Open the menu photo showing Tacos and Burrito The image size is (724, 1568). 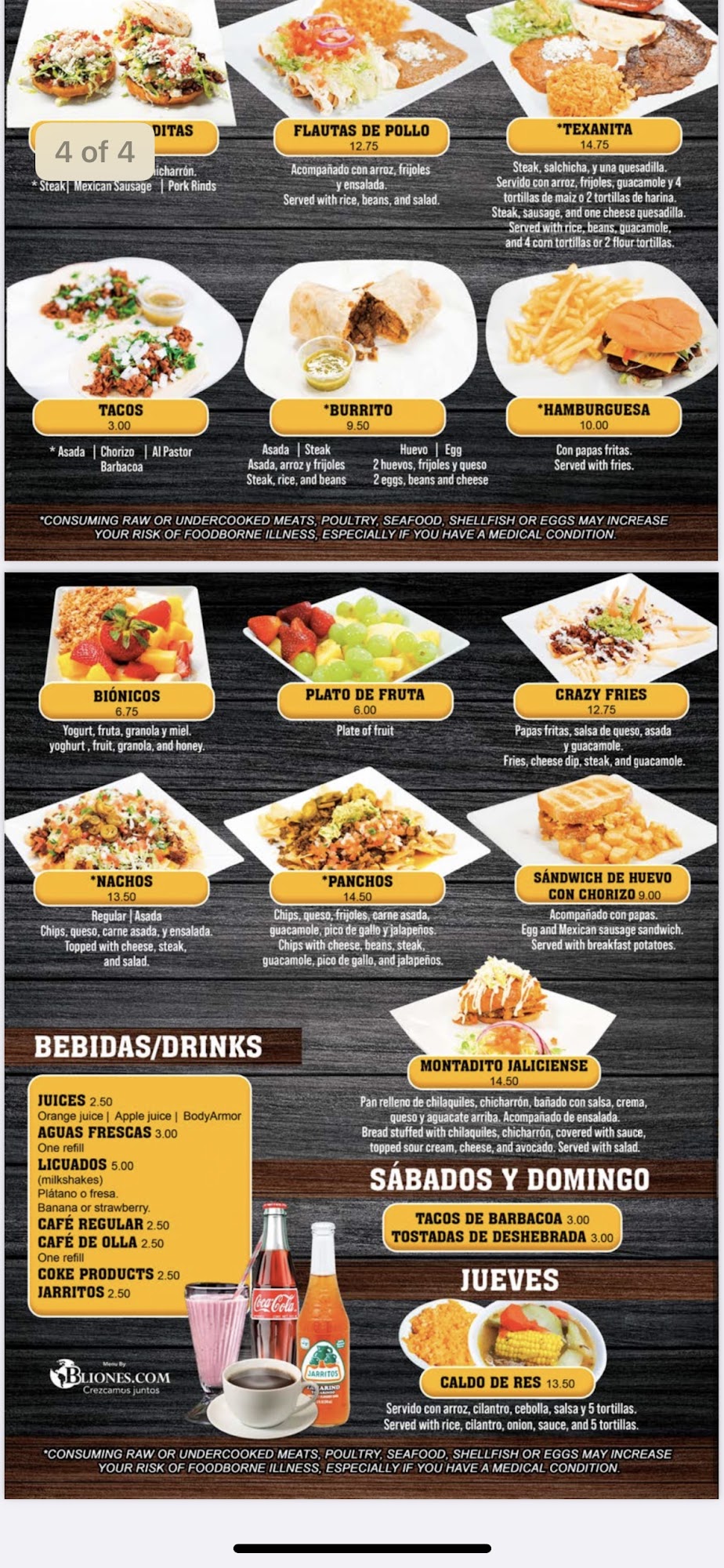[362, 280]
